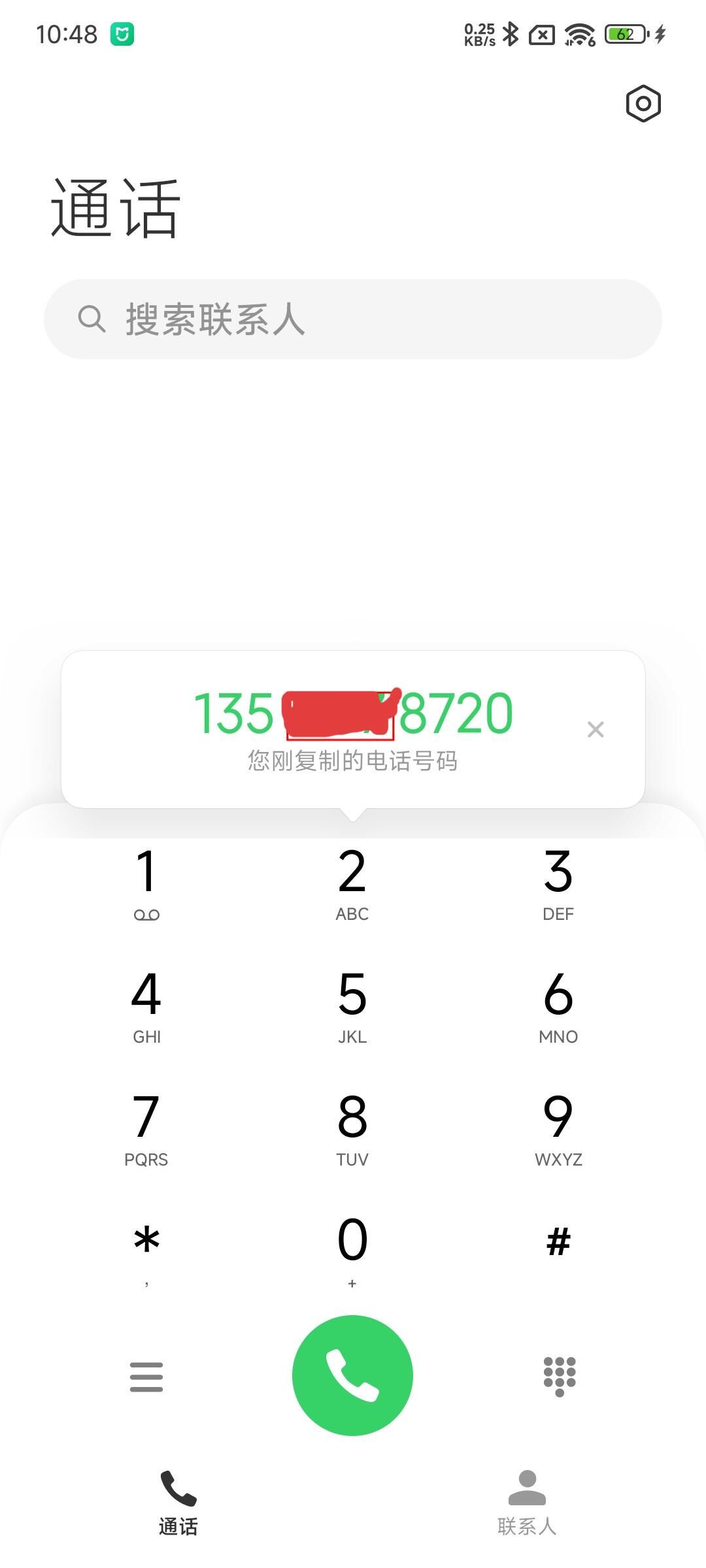The width and height of the screenshot is (706, 1568).
Task: Tap the 8 TUV key
Action: coord(352,1129)
